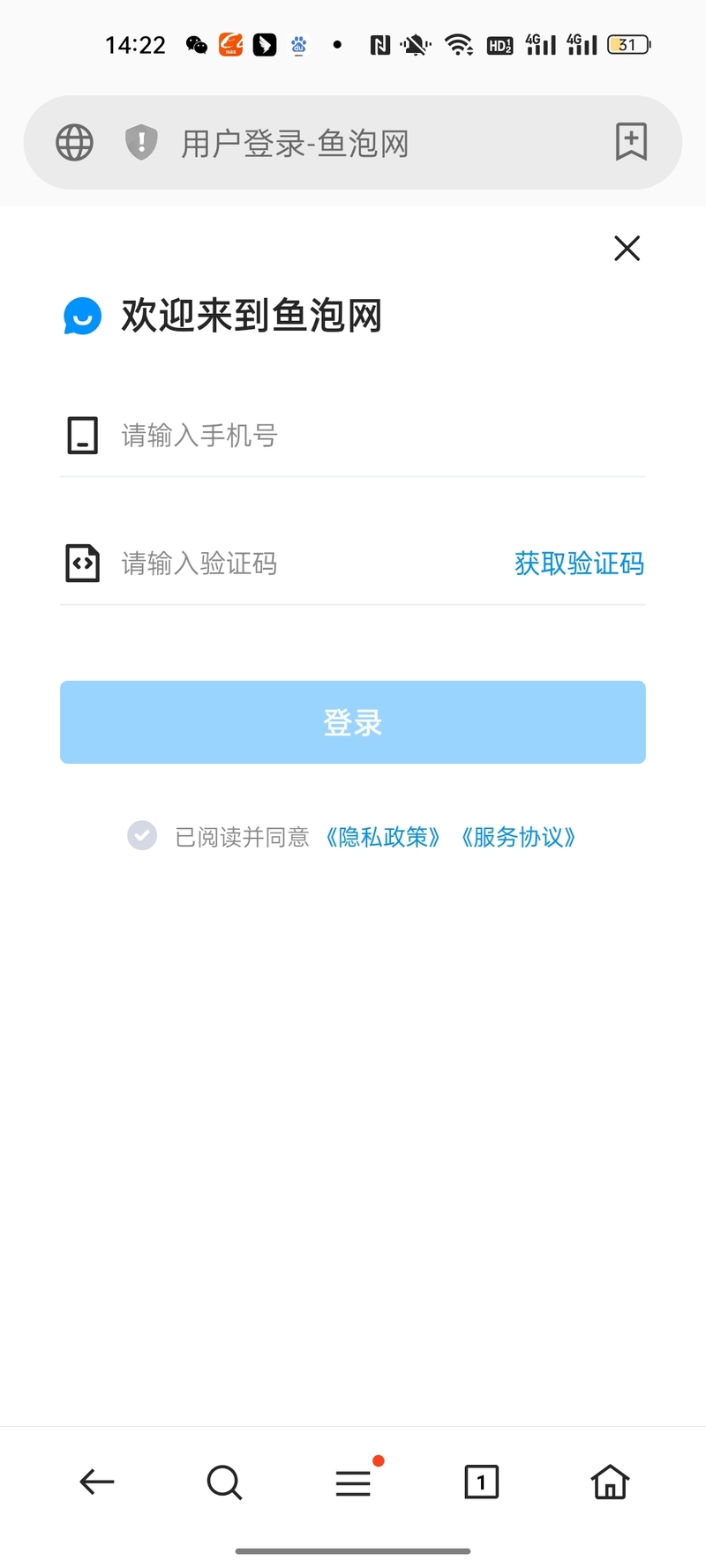Open the 服务协议 service agreement link
This screenshot has width=706, height=1568.
pos(518,837)
